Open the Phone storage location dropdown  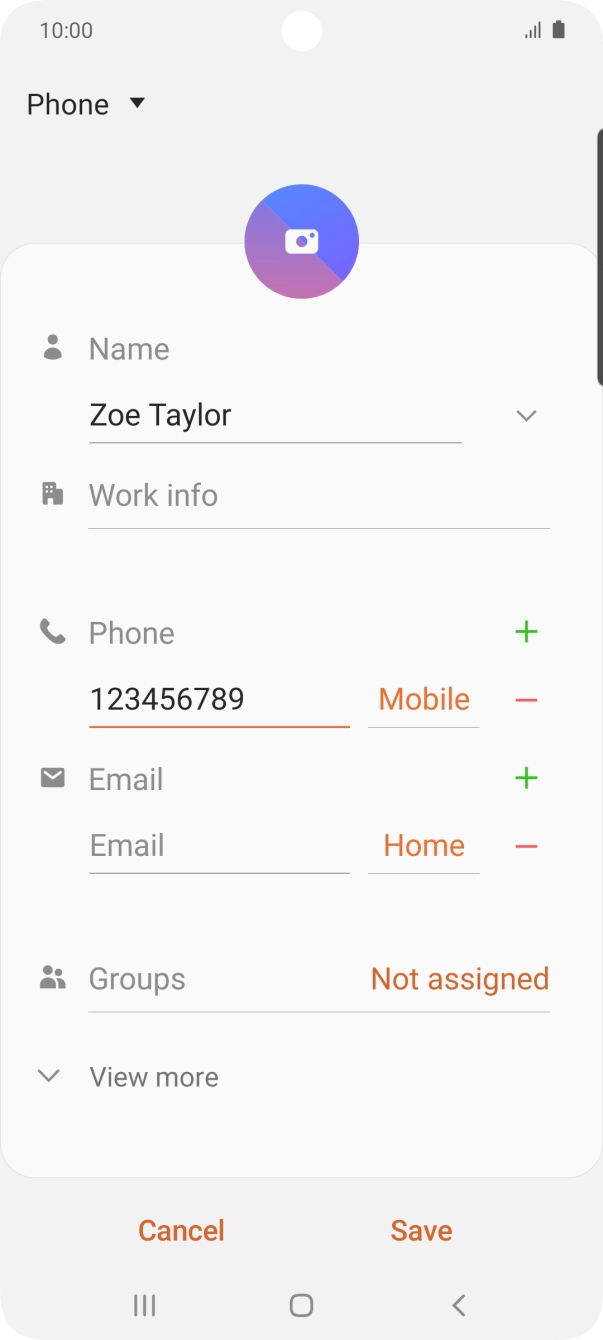[x=86, y=104]
